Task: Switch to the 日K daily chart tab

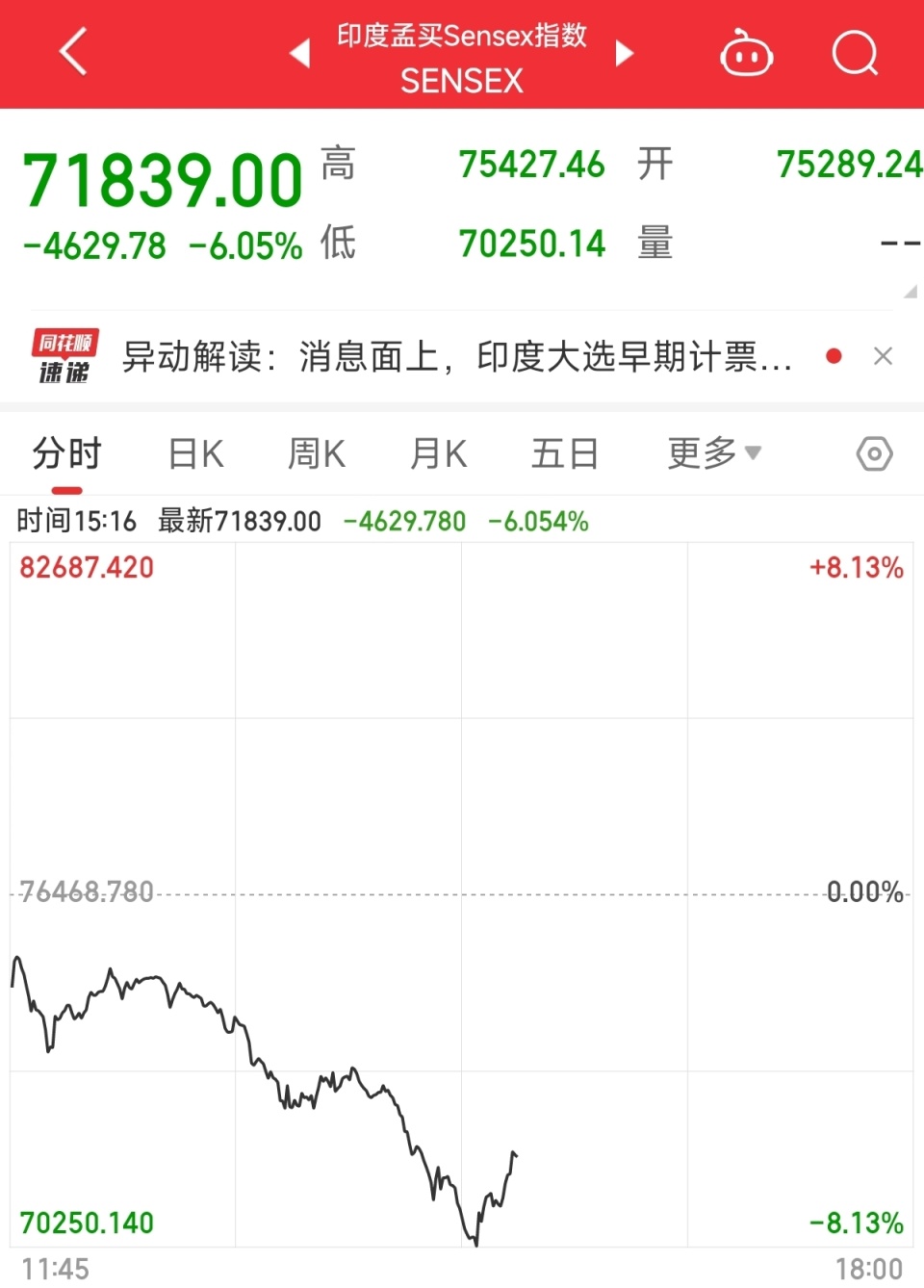Action: coord(194,452)
